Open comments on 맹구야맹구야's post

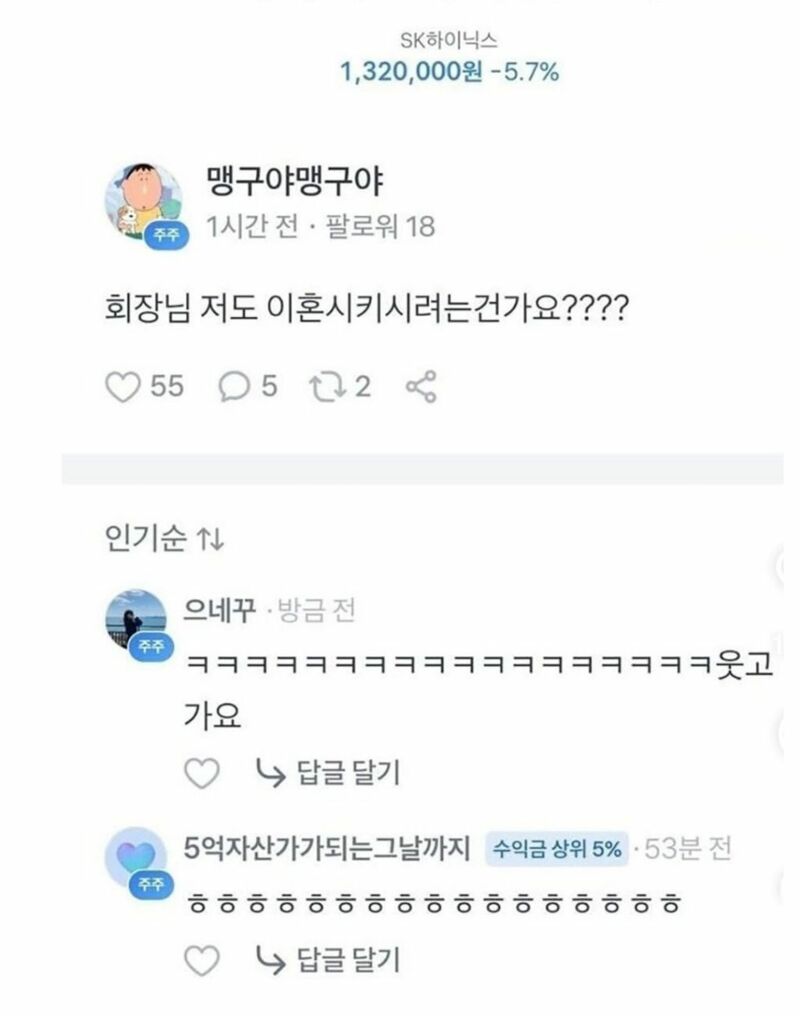(234, 387)
